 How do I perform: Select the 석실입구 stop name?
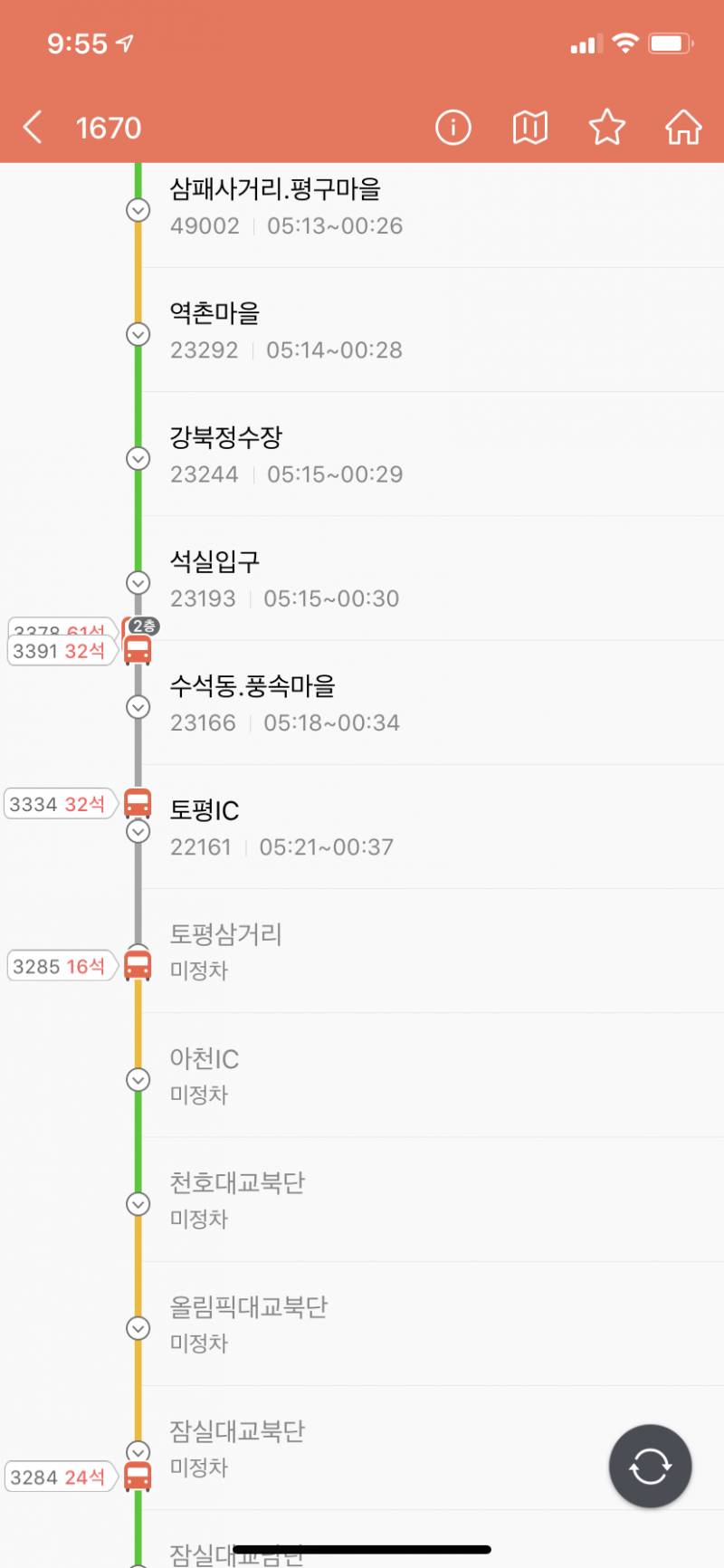point(214,561)
